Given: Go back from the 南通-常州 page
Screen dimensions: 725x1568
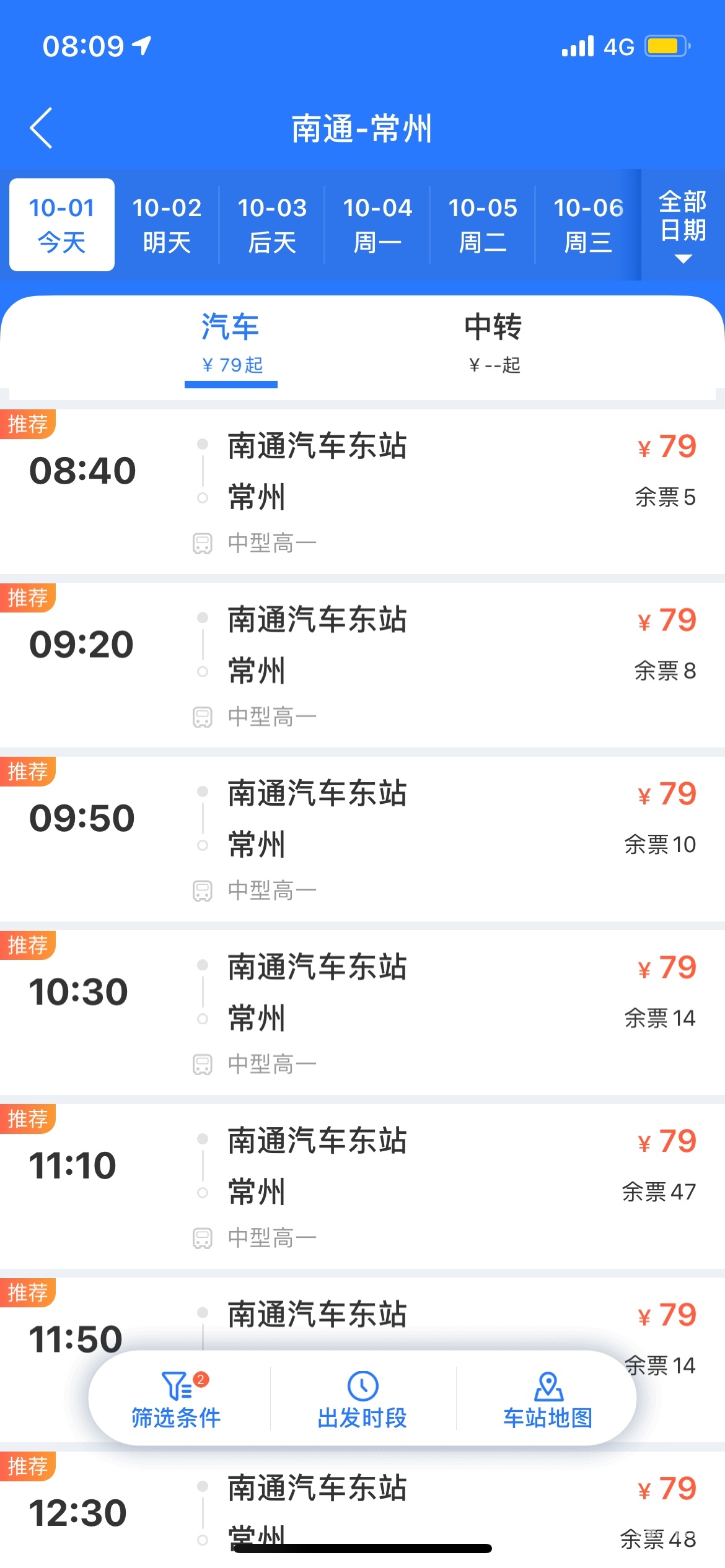Looking at the screenshot, I should pyautogui.click(x=41, y=128).
